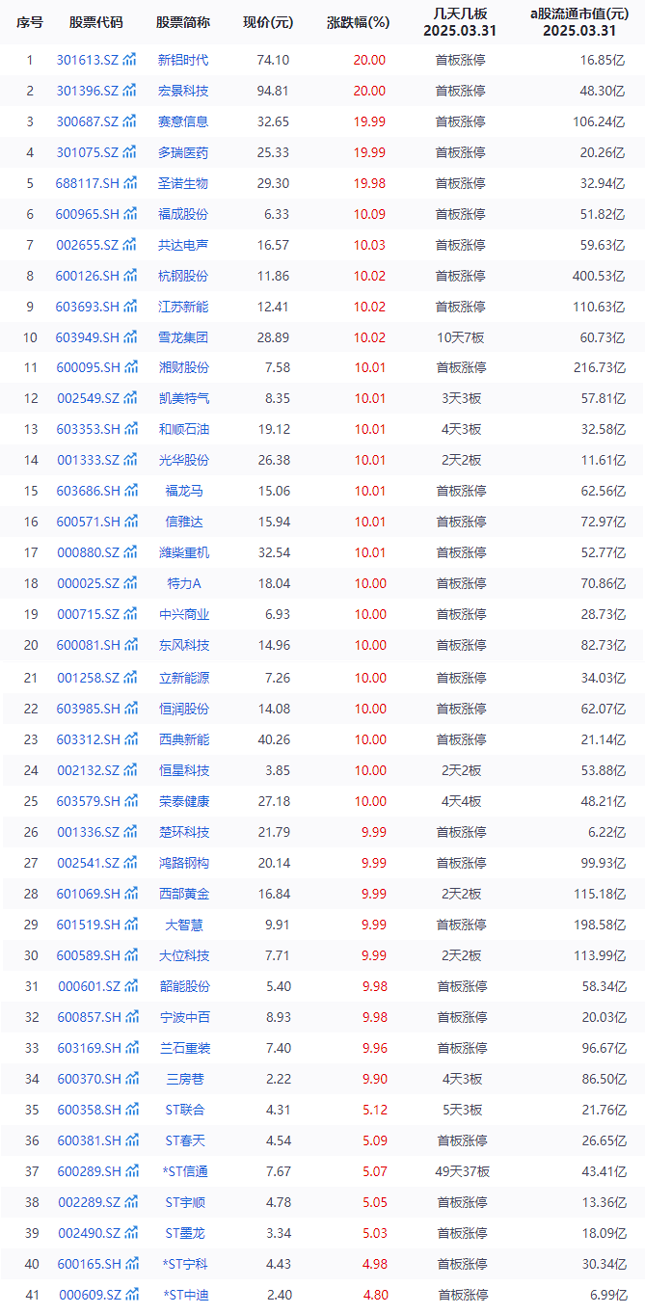Tap the chart icon beside 301396.SZ
The height and width of the screenshot is (1314, 645).
130,91
